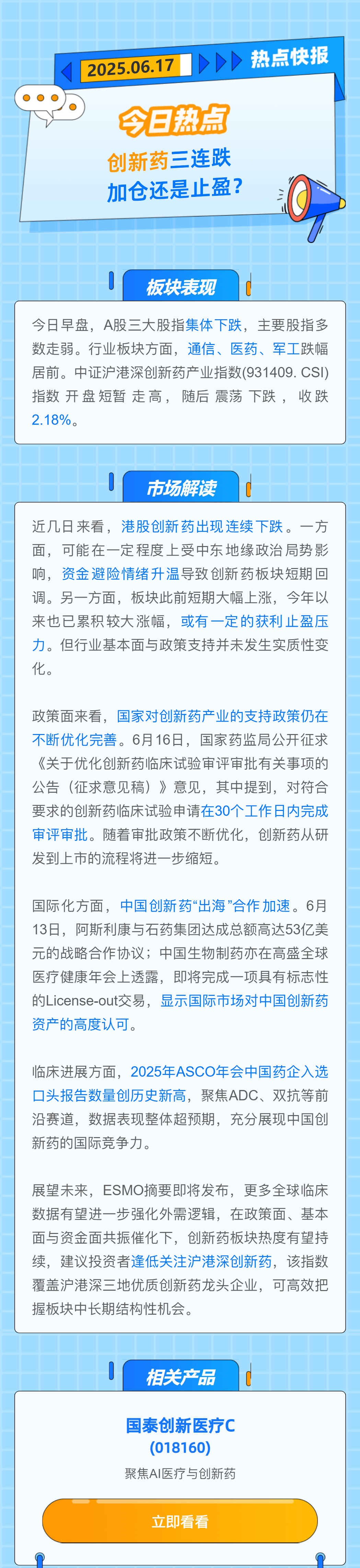The width and height of the screenshot is (360, 1568).
Task: Tap the 立即看看 button
Action: pyautogui.click(x=180, y=1521)
